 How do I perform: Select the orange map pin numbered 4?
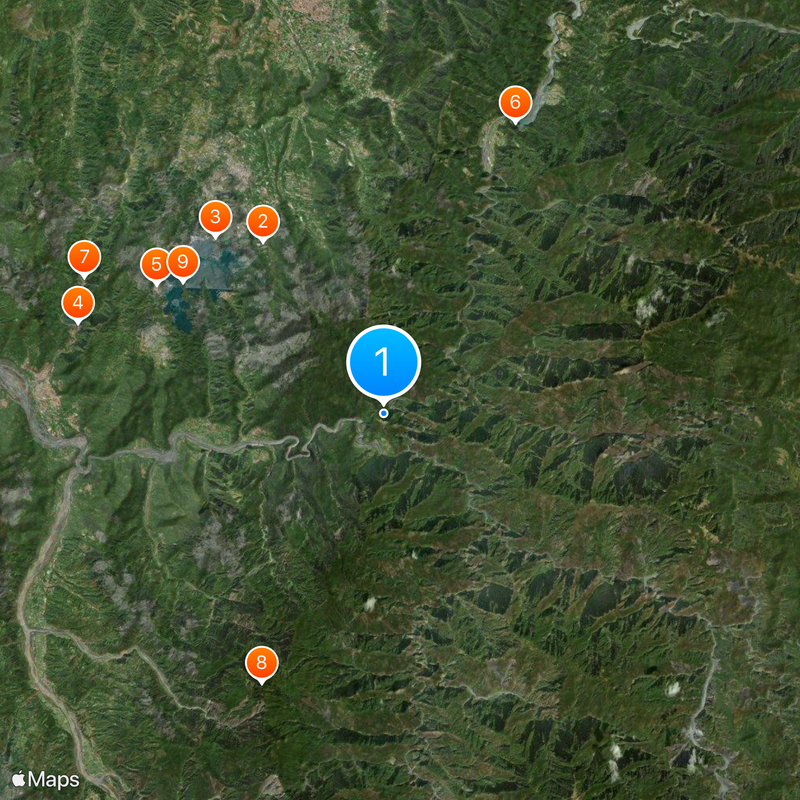click(x=78, y=302)
